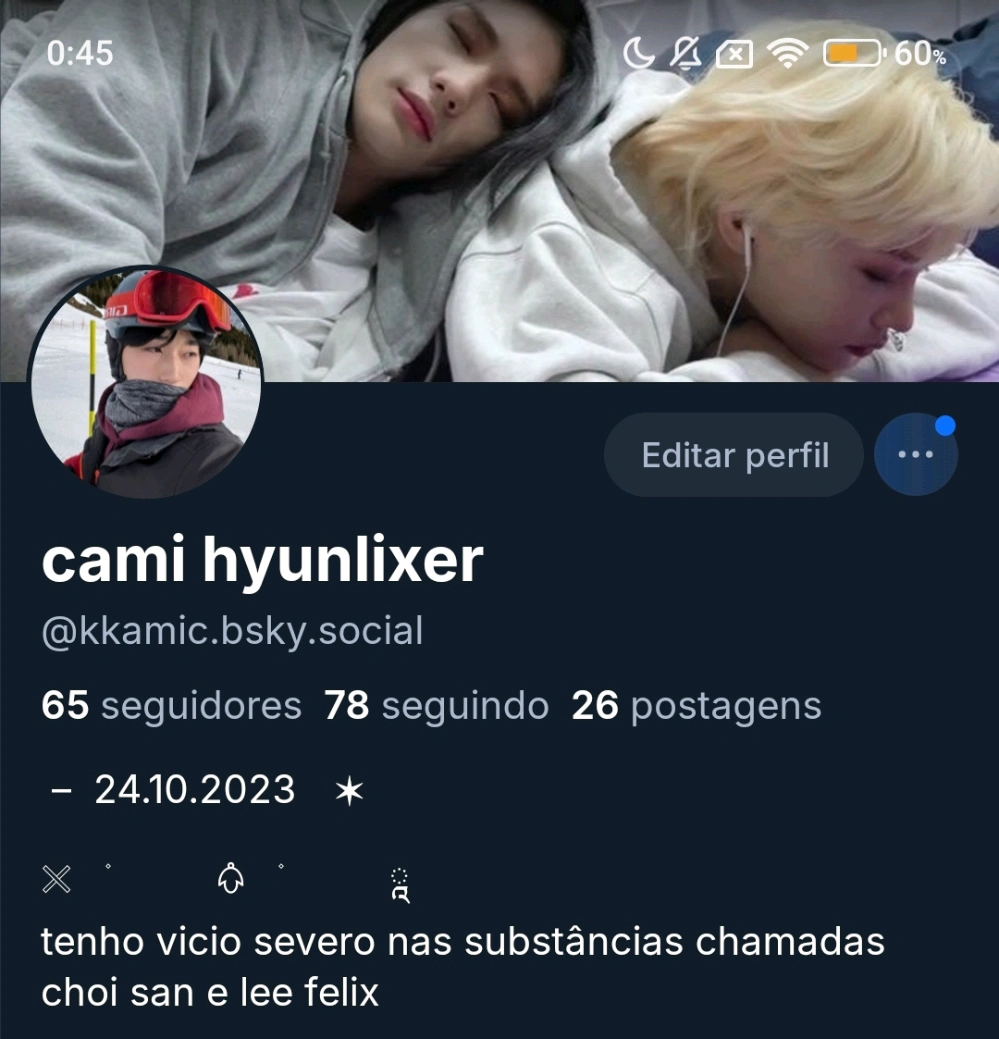Open the three-dot more options menu
The image size is (999, 1039).
[x=915, y=456]
